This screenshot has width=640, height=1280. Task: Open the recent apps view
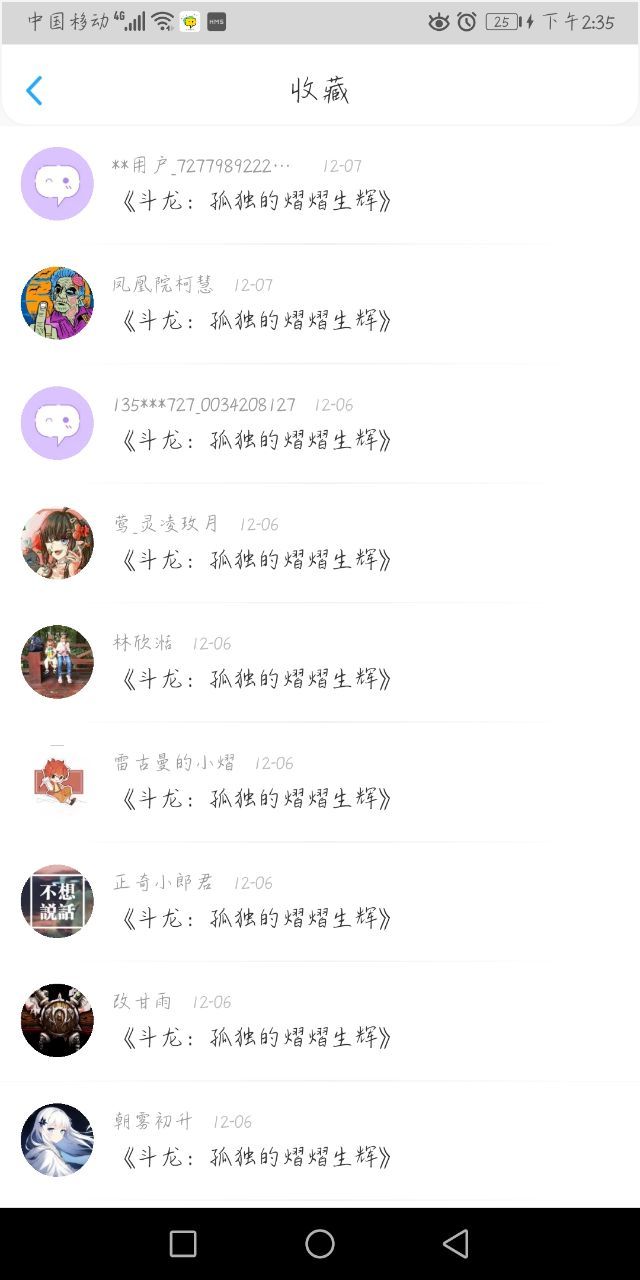(x=183, y=1244)
